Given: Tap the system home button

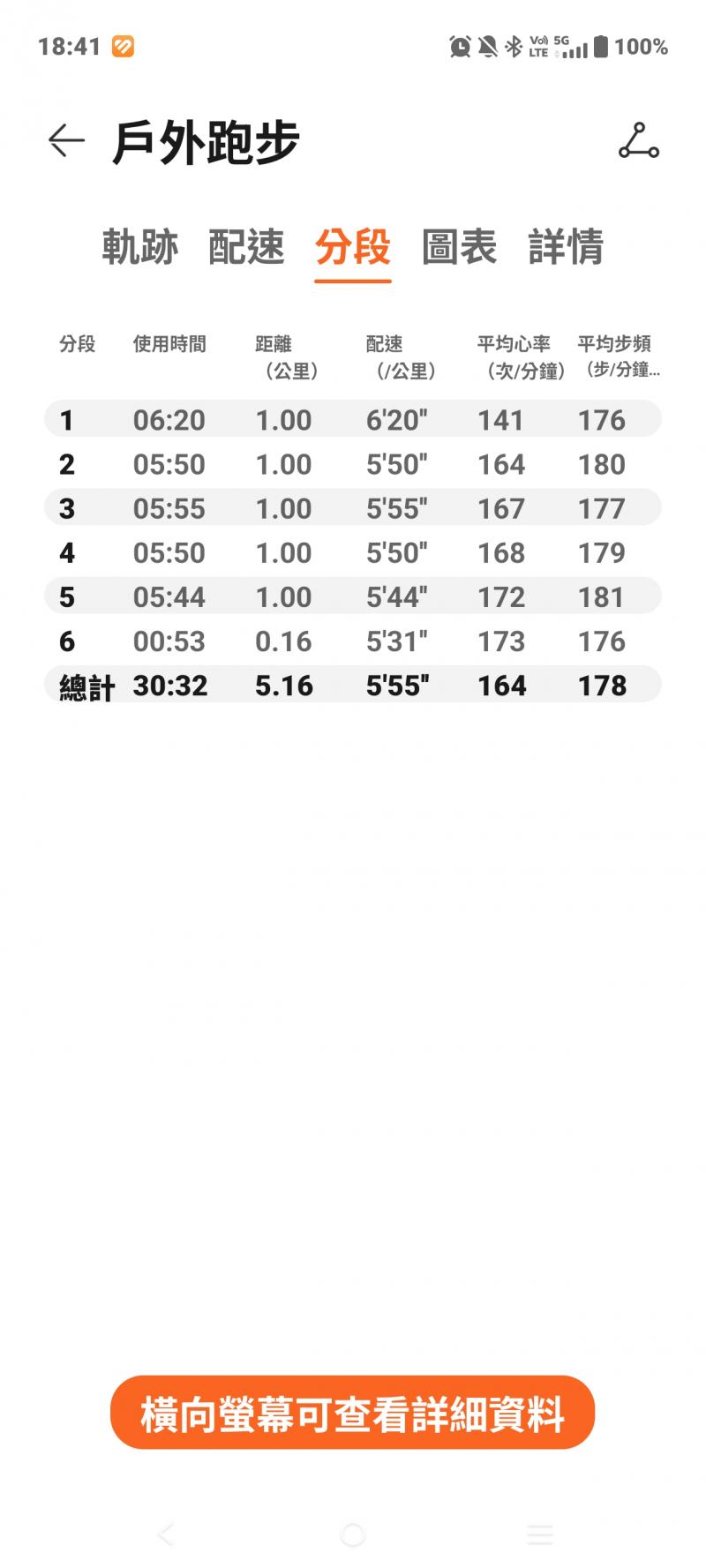Looking at the screenshot, I should pos(352,1534).
